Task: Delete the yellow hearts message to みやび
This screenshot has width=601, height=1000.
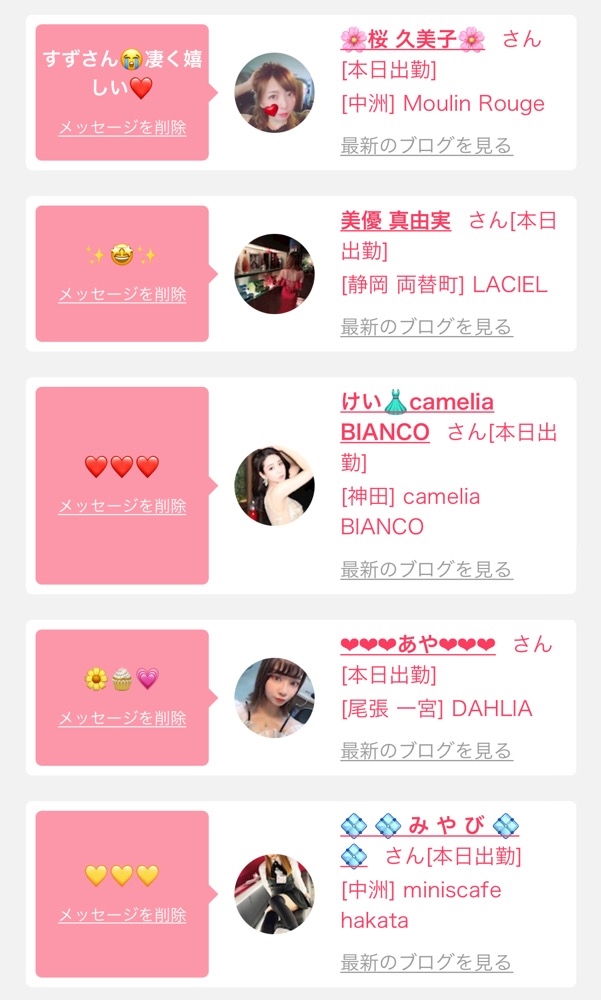Action: click(122, 916)
